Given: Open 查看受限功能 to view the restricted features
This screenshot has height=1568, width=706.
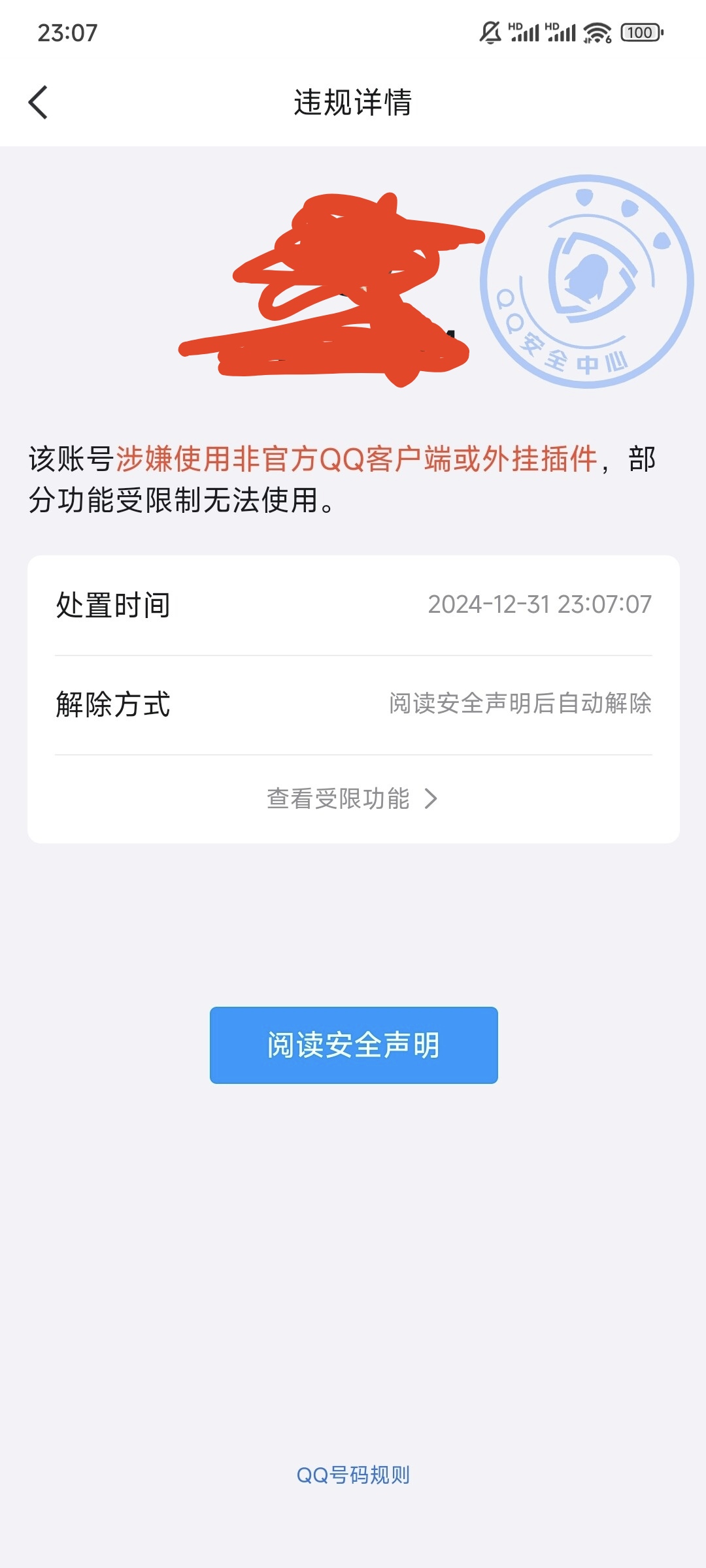Looking at the screenshot, I should [353, 798].
